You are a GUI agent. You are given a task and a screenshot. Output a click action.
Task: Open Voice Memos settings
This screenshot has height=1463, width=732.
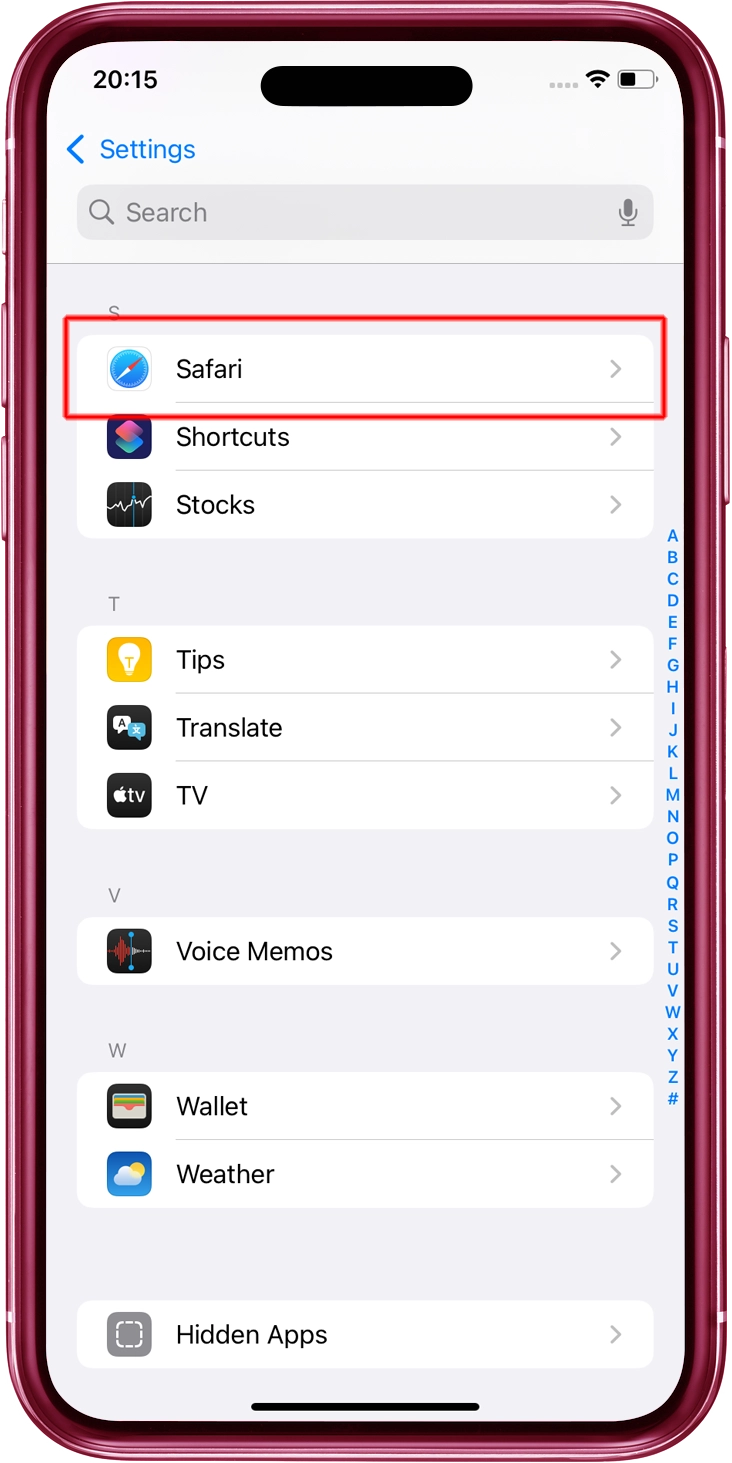pyautogui.click(x=365, y=951)
